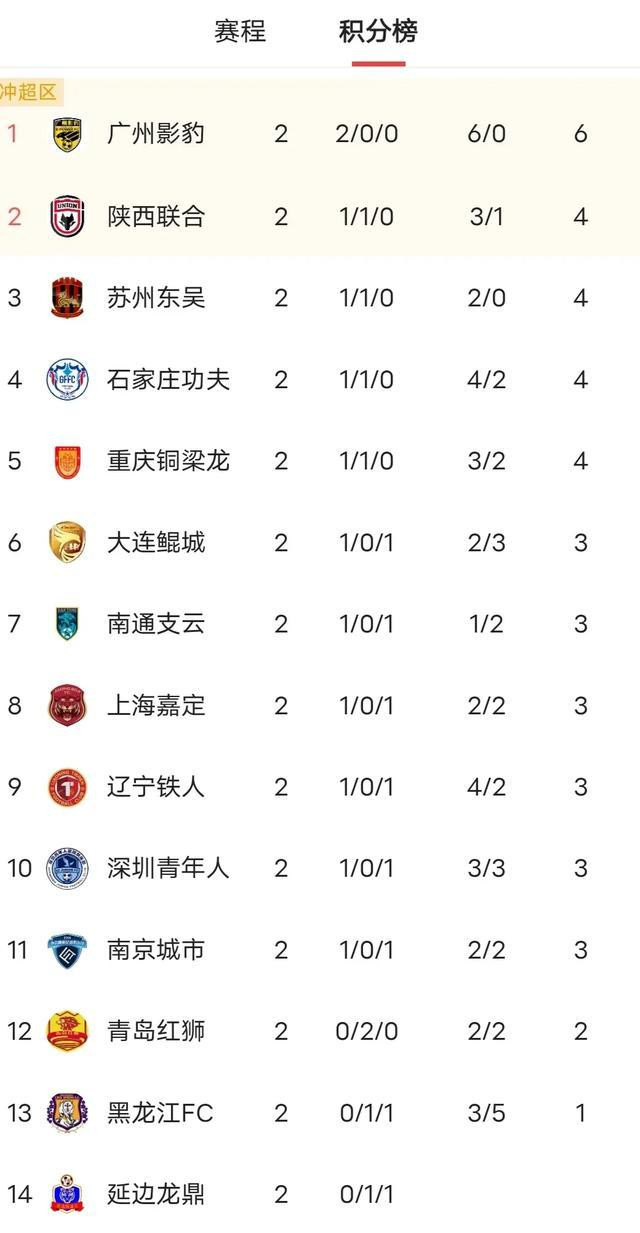Image resolution: width=640 pixels, height=1233 pixels.
Task: View 南通支云 team details
Action: point(320,624)
